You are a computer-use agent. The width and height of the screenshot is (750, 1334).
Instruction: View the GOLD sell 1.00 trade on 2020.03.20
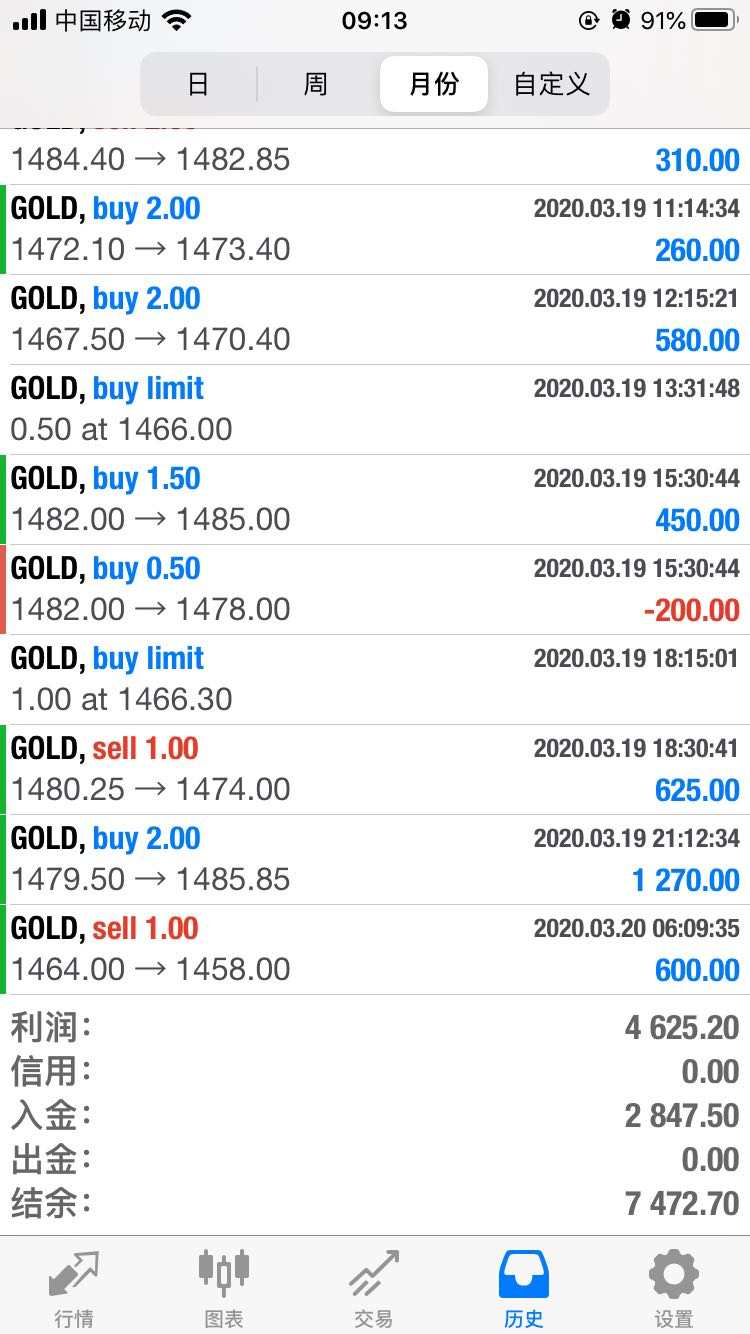375,949
